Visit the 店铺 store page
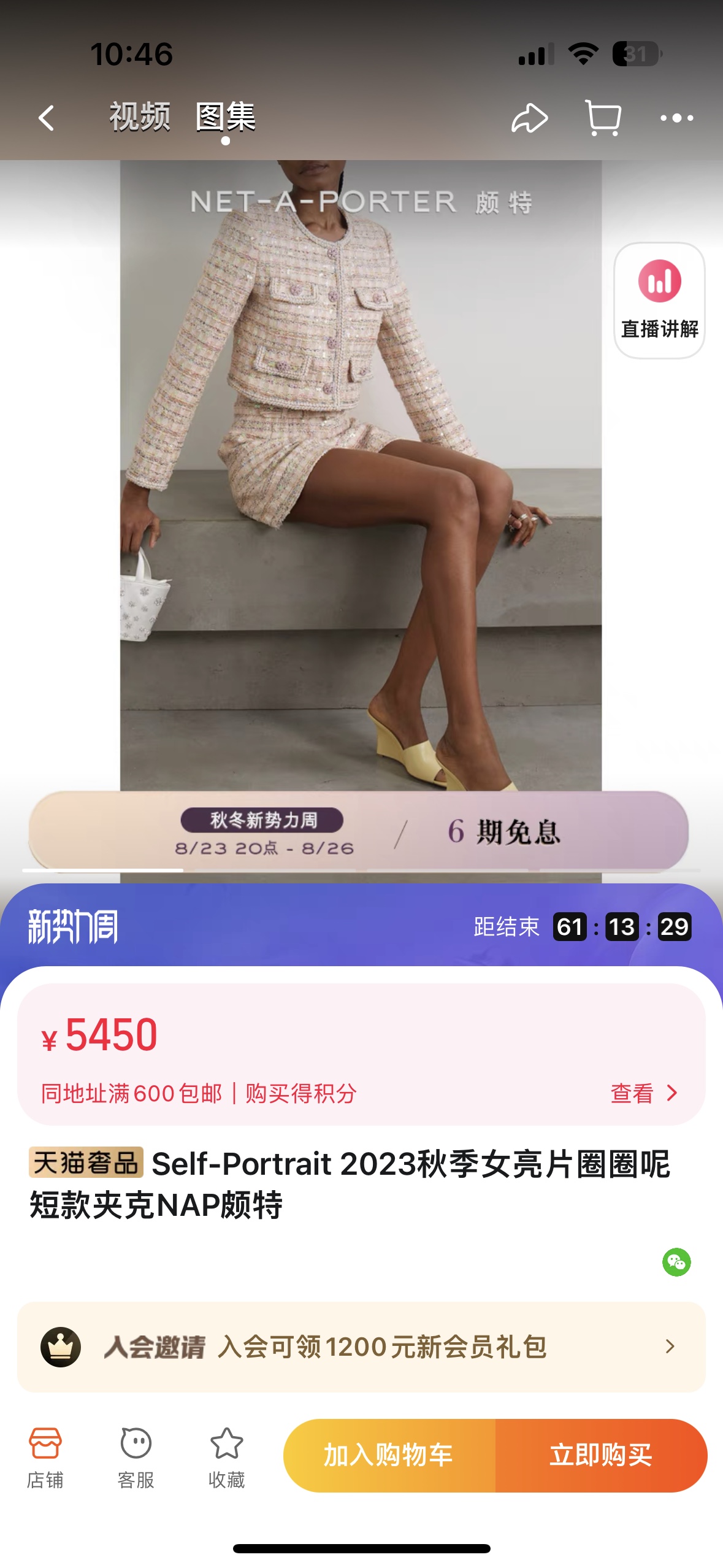This screenshot has height=1568, width=723. tap(45, 1456)
